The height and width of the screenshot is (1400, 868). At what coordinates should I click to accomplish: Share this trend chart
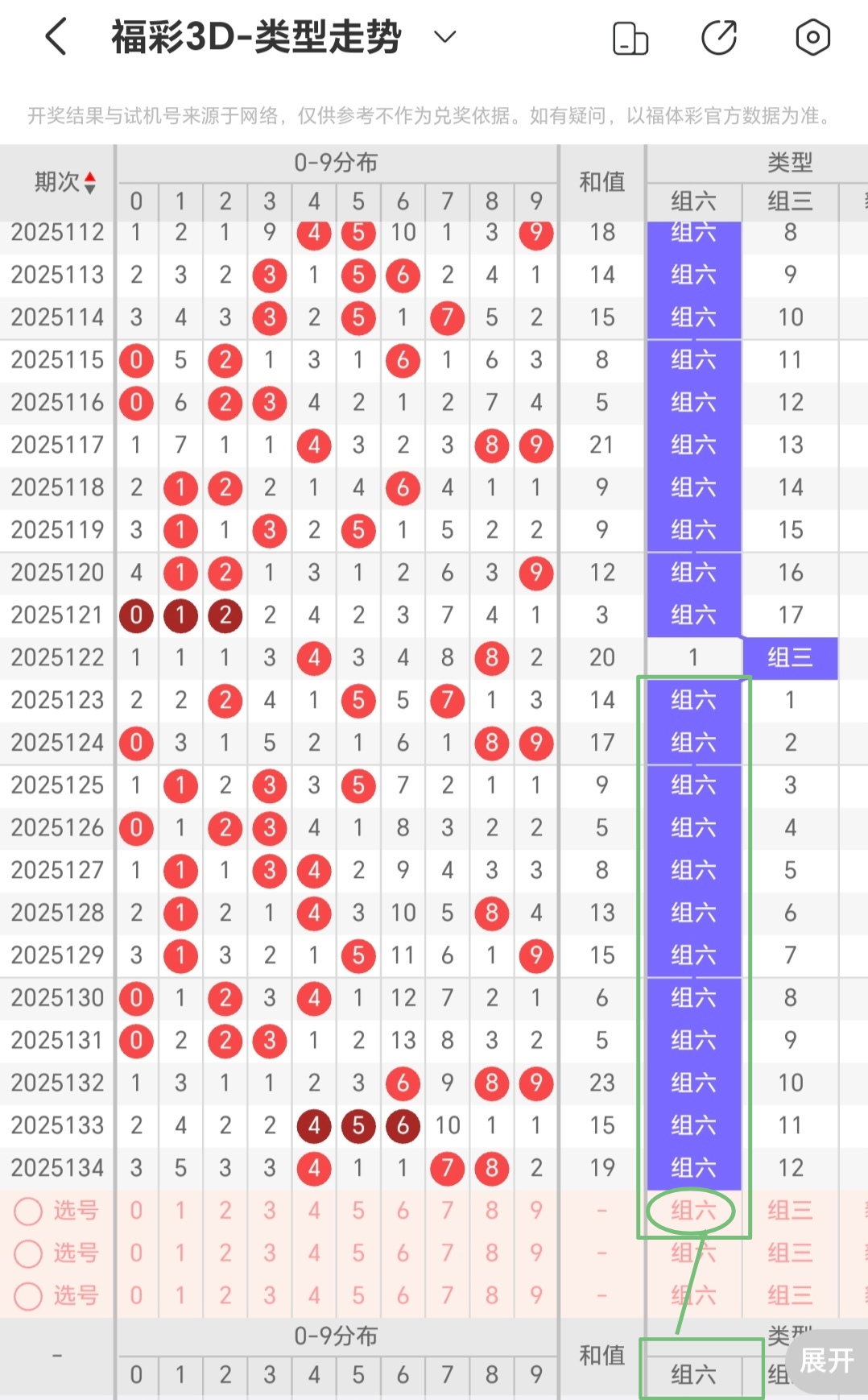click(x=719, y=38)
